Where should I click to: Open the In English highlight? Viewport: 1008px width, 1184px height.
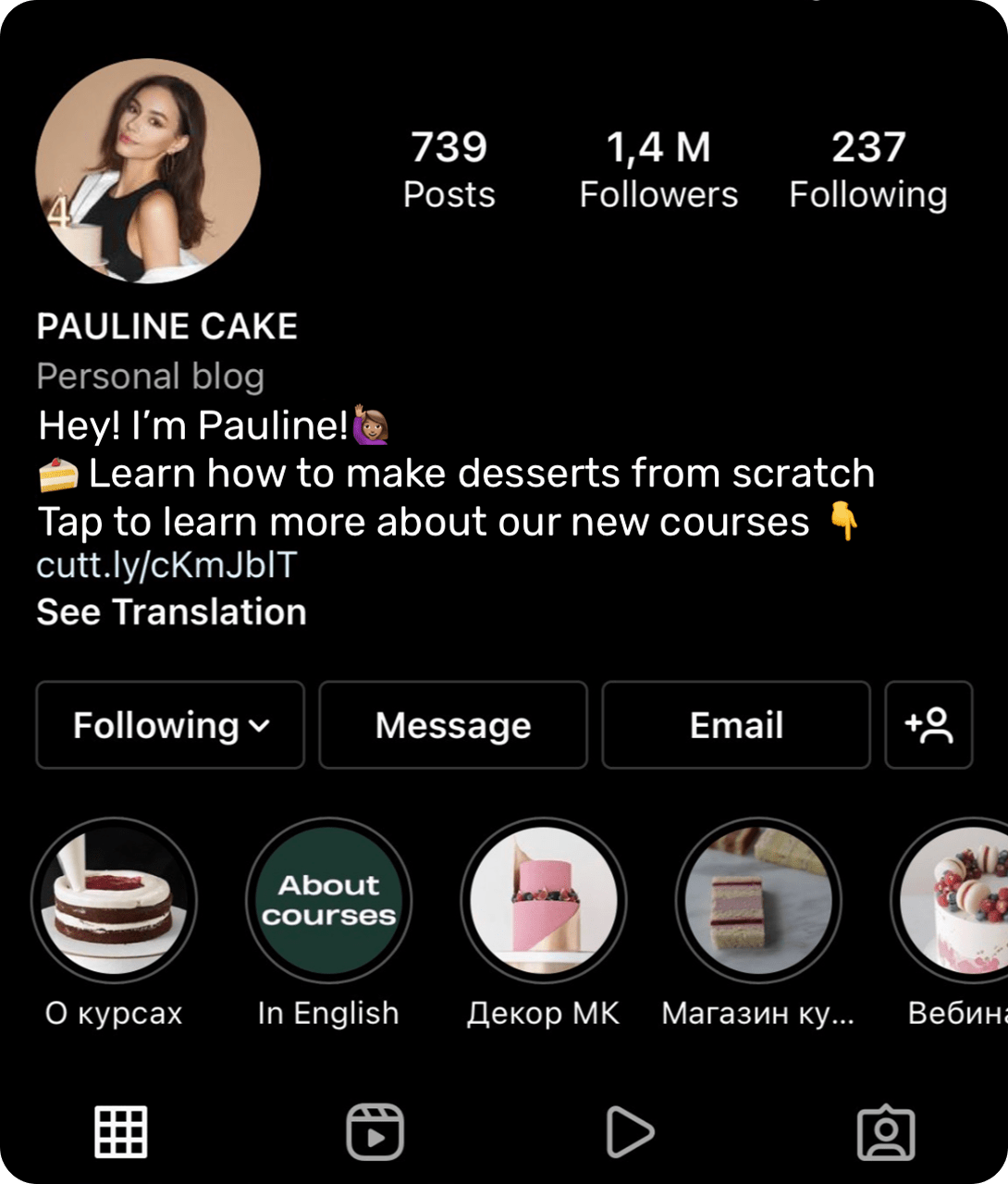pyautogui.click(x=328, y=900)
